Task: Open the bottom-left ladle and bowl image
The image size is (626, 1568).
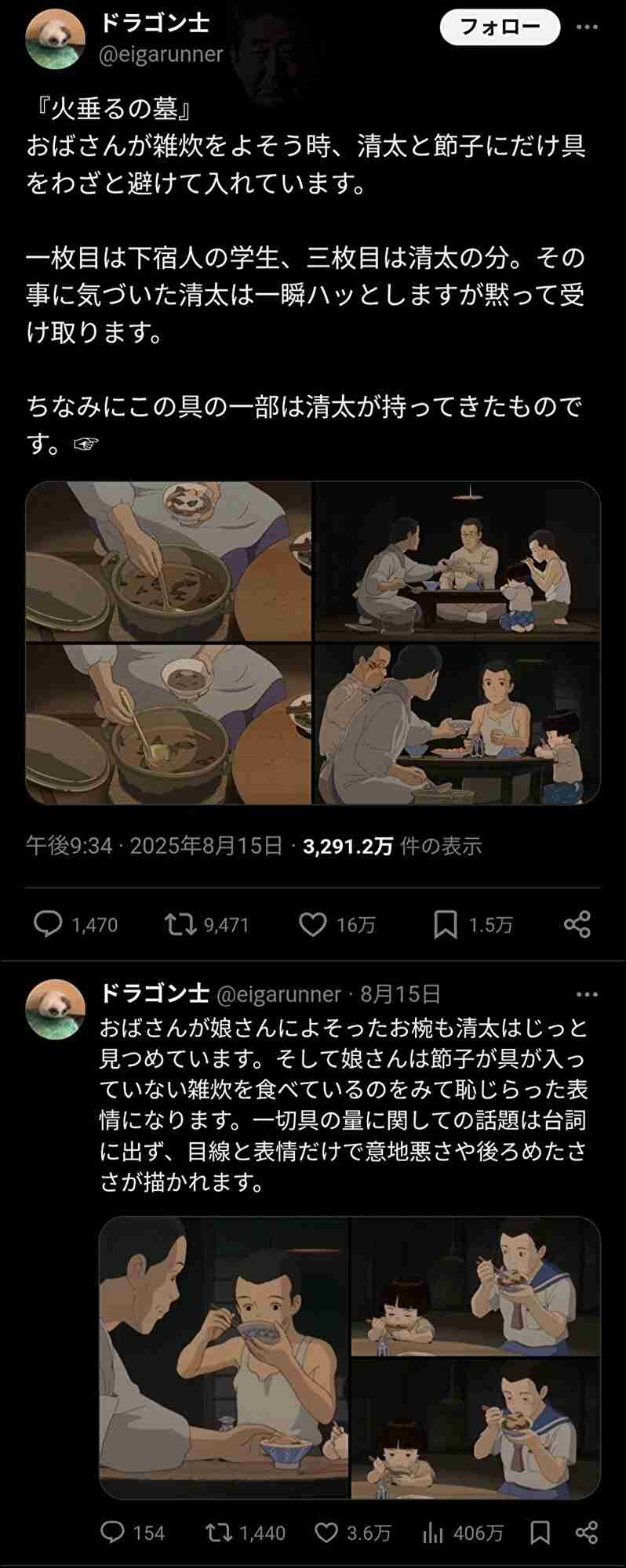Action: pyautogui.click(x=169, y=724)
